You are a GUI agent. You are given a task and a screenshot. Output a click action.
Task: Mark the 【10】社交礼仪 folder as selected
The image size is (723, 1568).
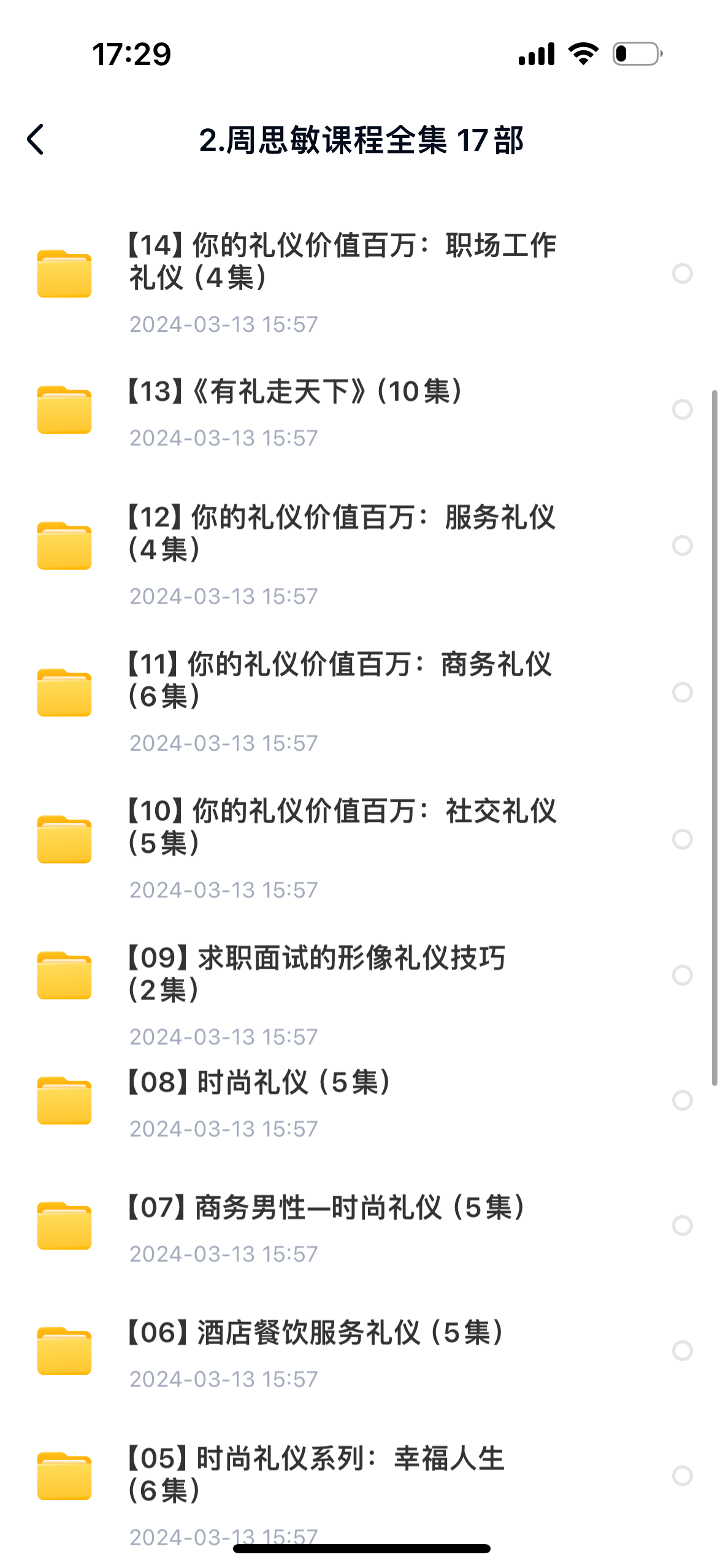coord(682,839)
